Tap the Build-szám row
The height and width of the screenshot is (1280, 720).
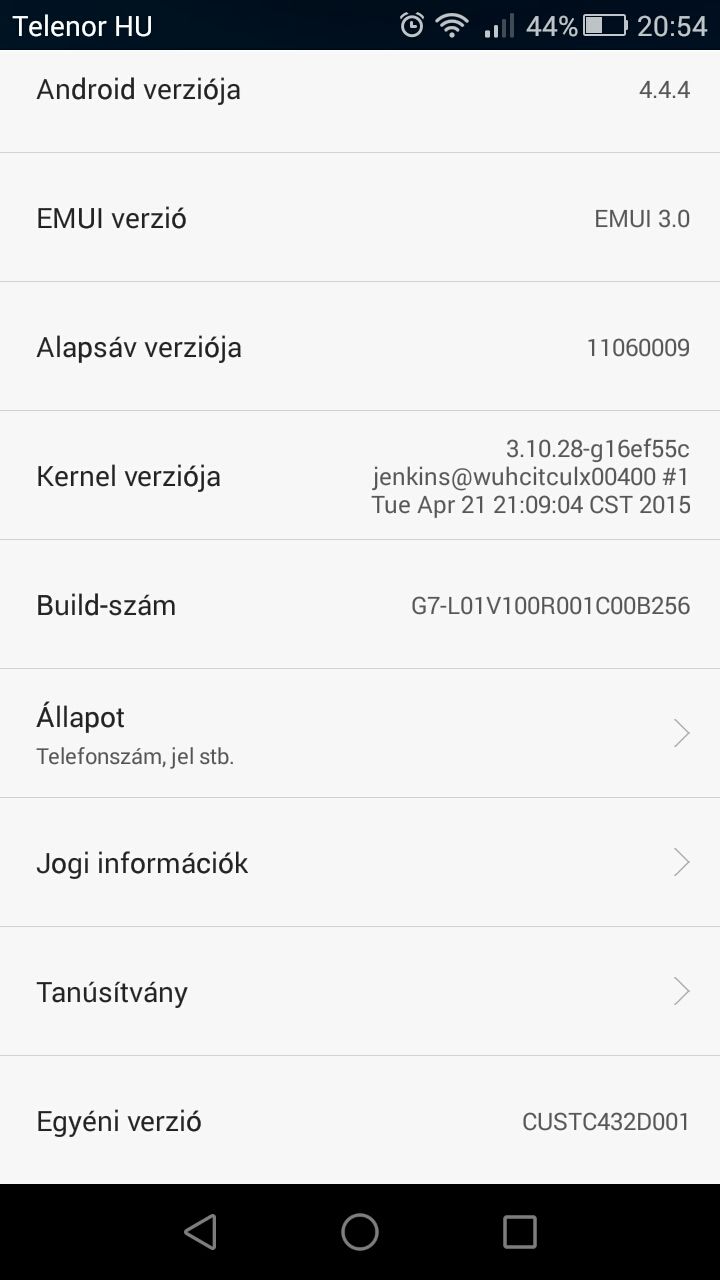coord(360,604)
